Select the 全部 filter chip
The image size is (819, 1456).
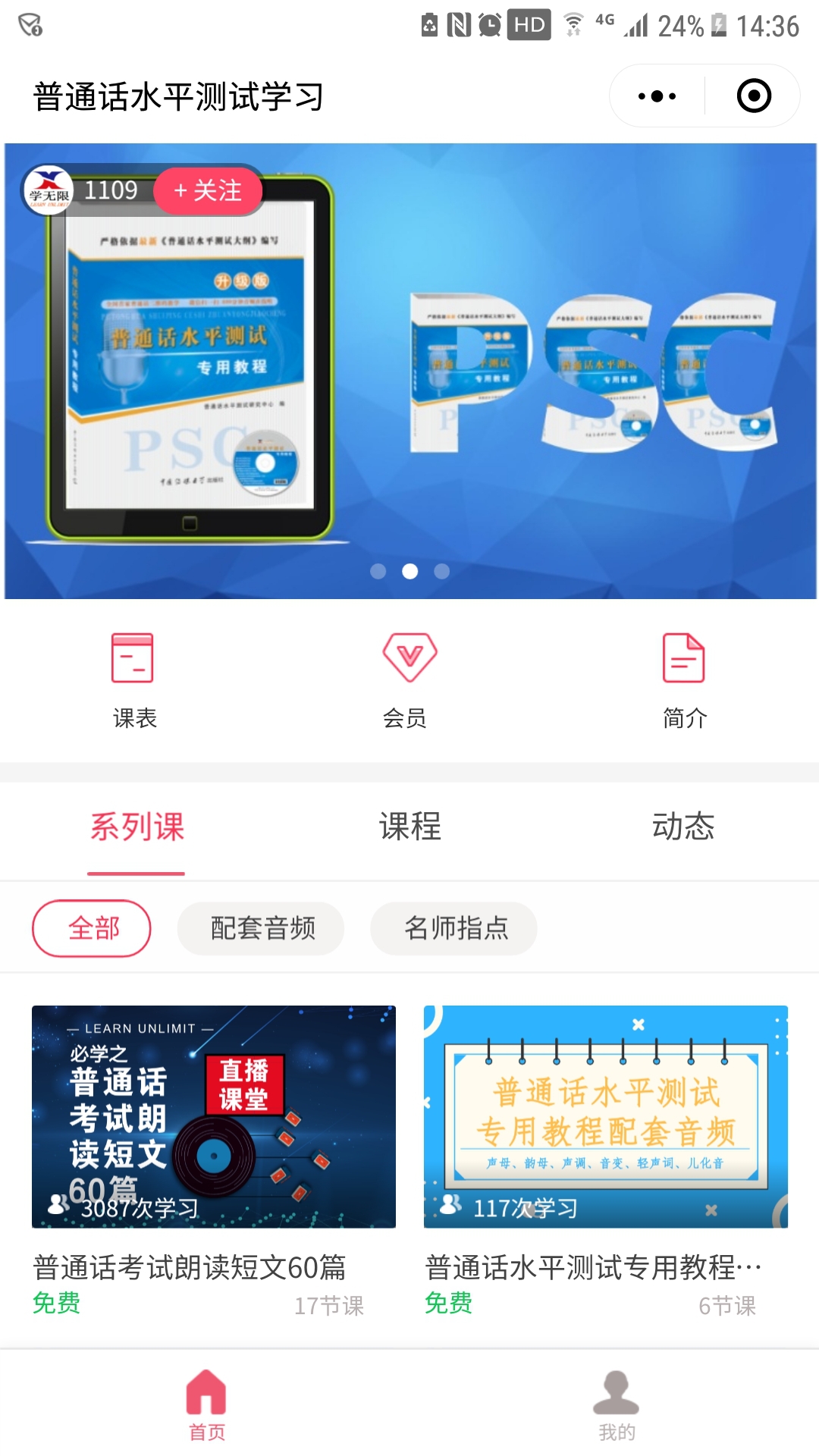tap(92, 928)
